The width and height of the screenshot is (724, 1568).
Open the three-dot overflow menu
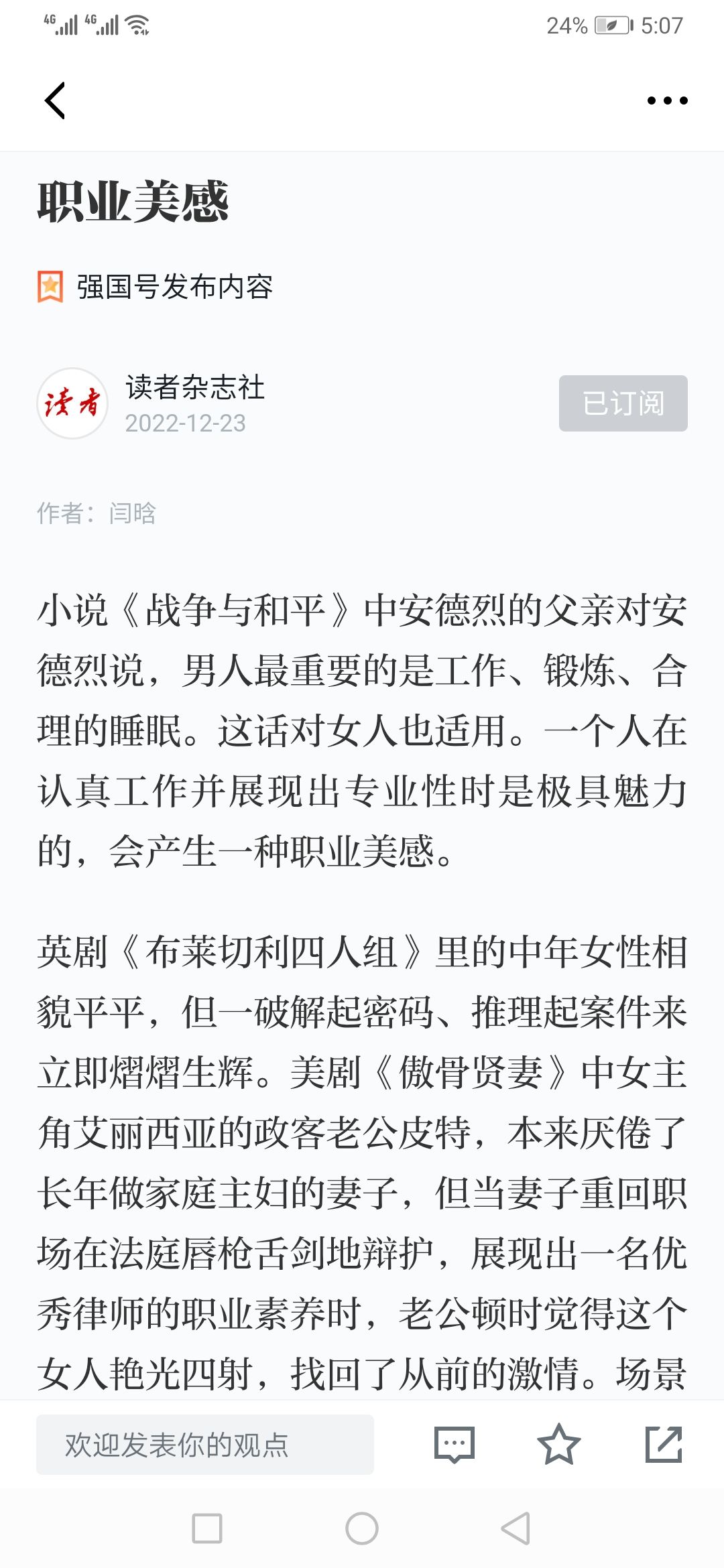(x=667, y=101)
